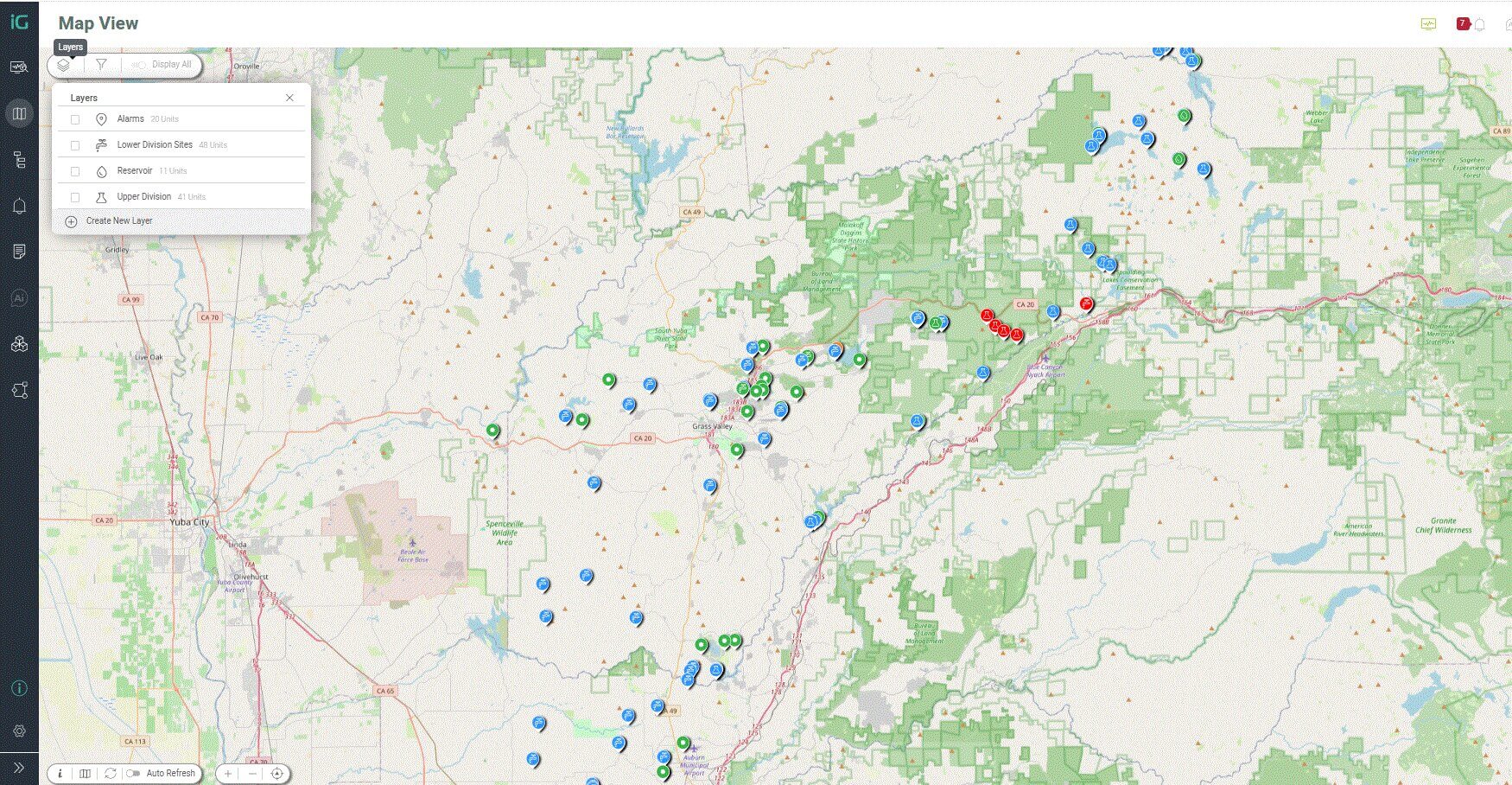Refresh the map data
The height and width of the screenshot is (785, 1512).
[110, 774]
